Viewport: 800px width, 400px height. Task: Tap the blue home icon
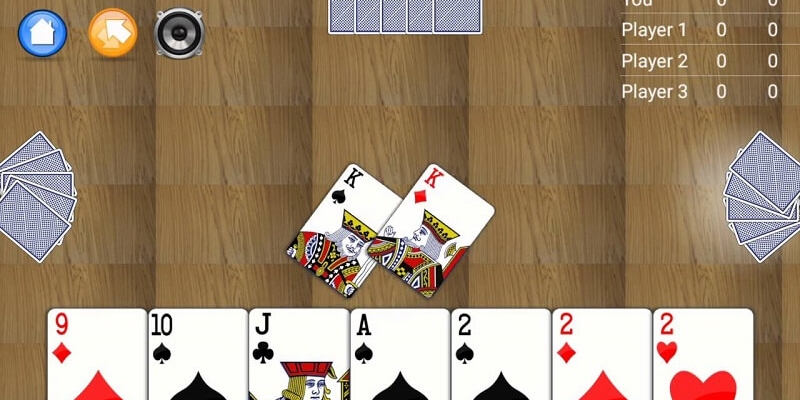pyautogui.click(x=42, y=33)
